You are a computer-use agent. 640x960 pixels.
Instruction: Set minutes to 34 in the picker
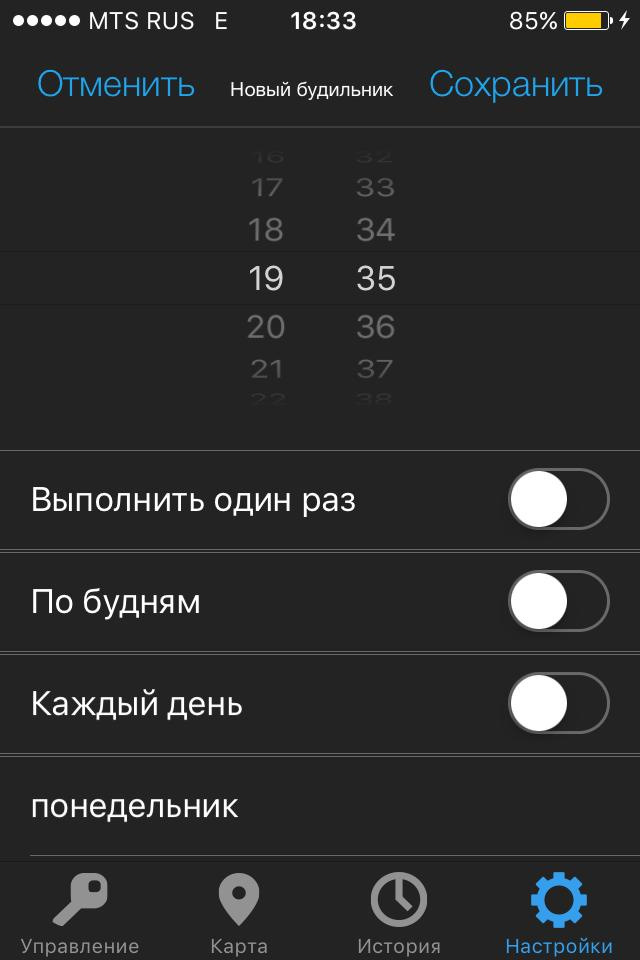(x=376, y=230)
